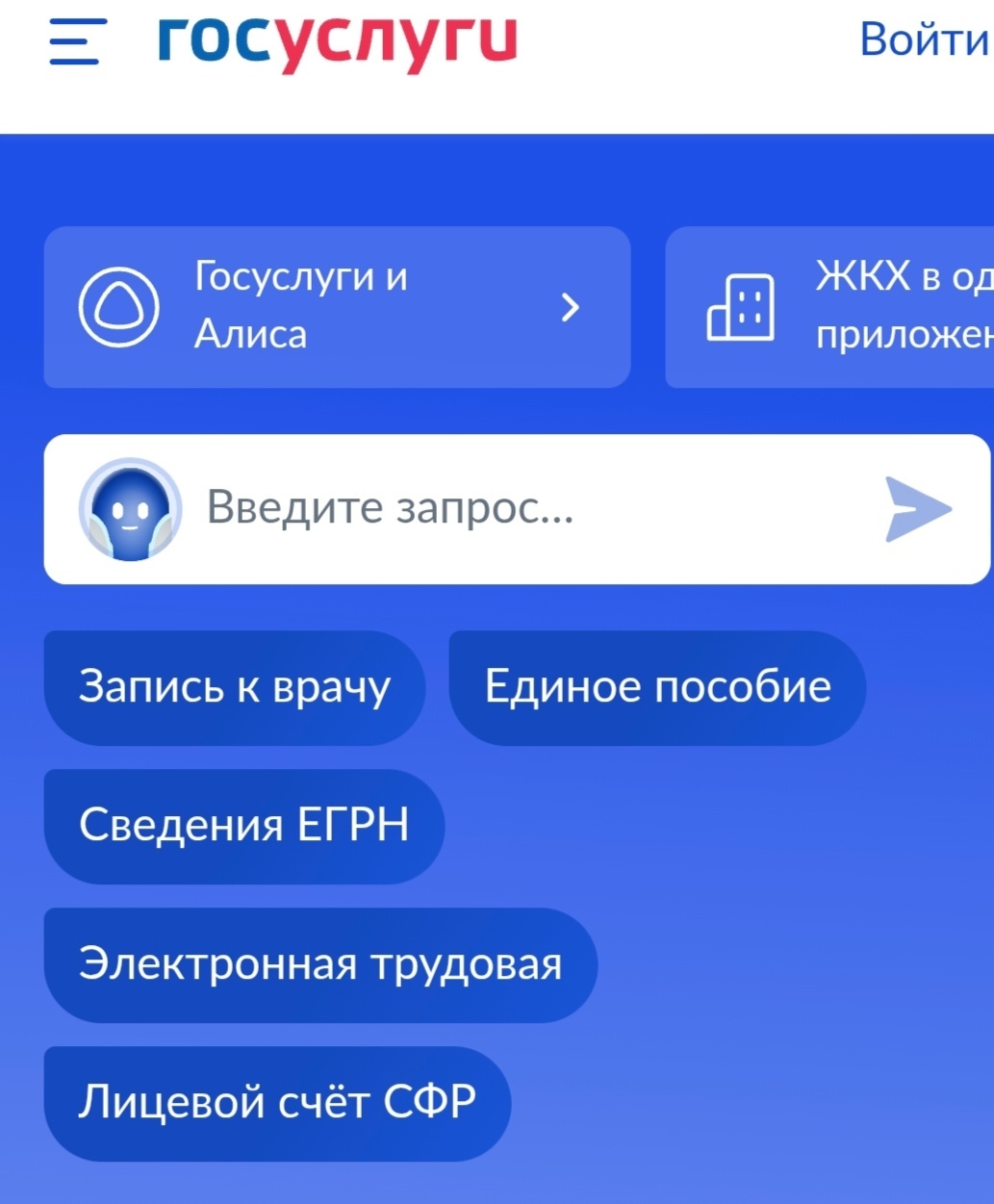994x1204 pixels.
Task: Open the Сведения ЕГРН chip
Action: [243, 826]
